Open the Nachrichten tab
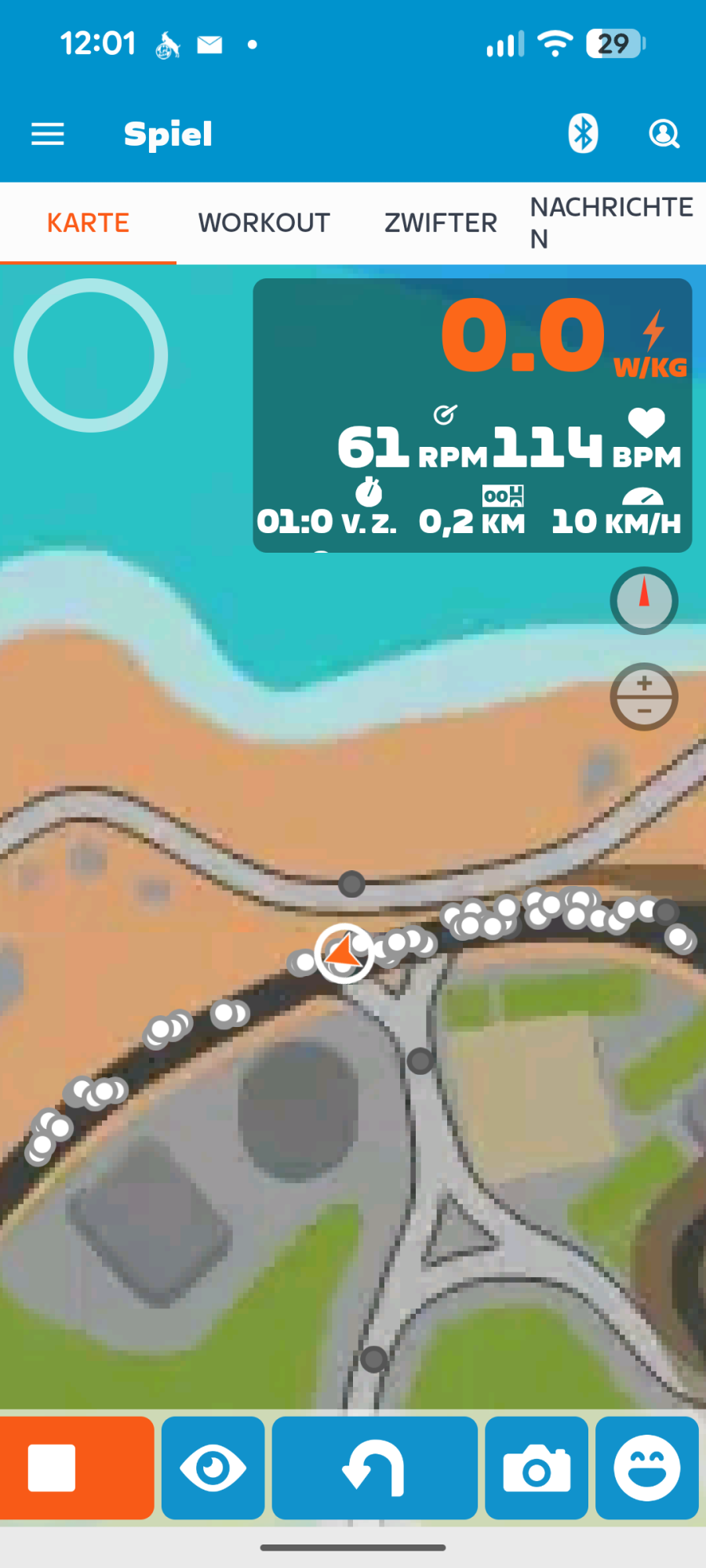Image resolution: width=706 pixels, height=1568 pixels. pos(611,223)
